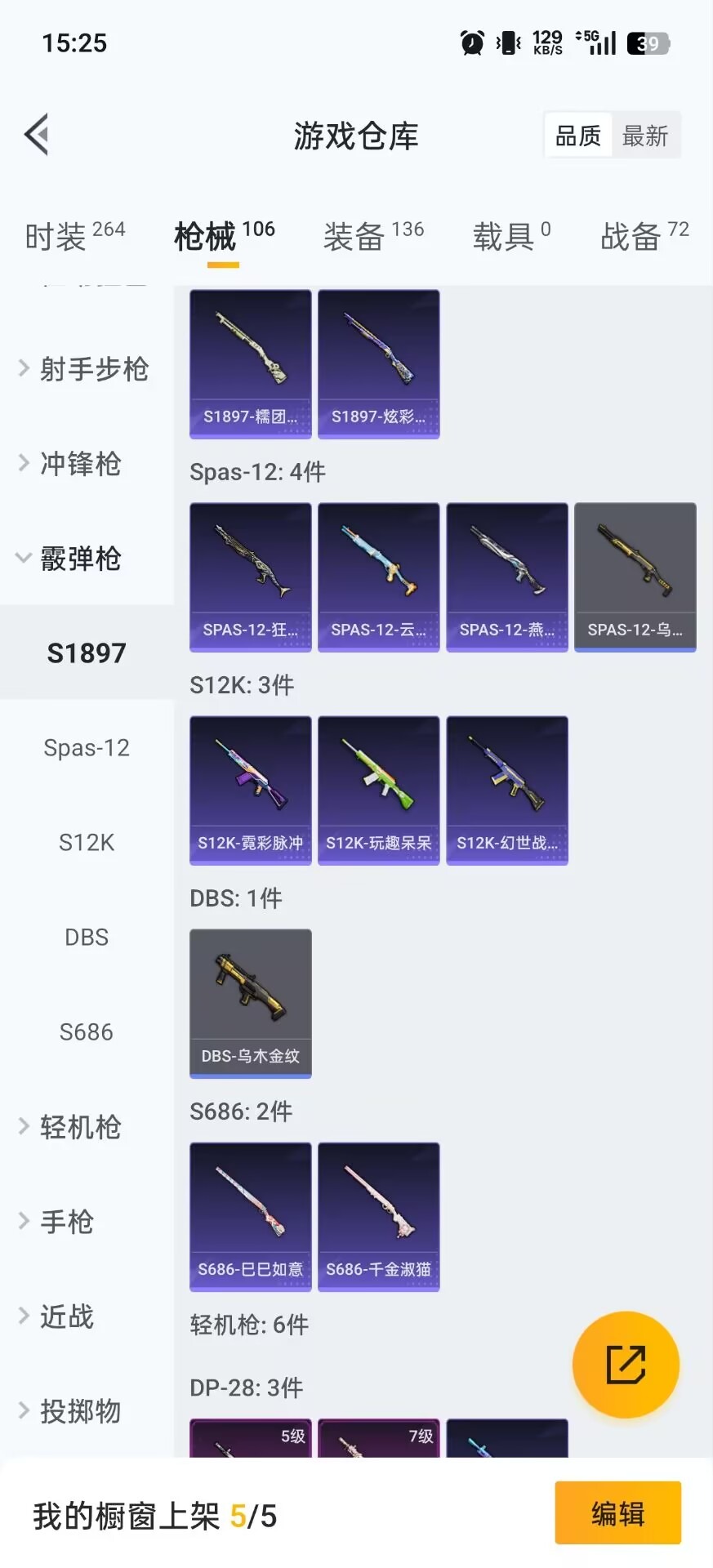Expand the 轻机枪 category

coord(79,1127)
